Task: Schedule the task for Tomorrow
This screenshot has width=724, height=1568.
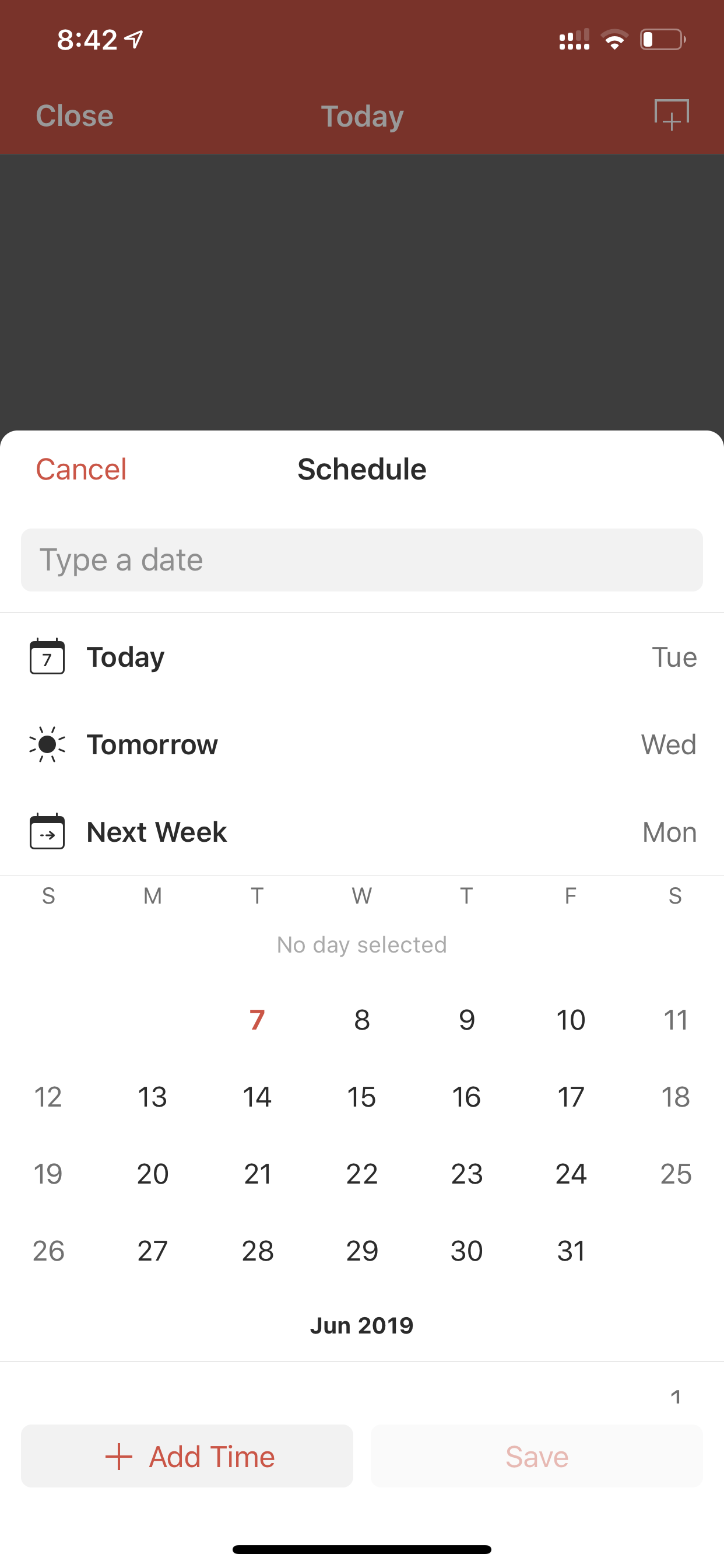Action: 362,744
